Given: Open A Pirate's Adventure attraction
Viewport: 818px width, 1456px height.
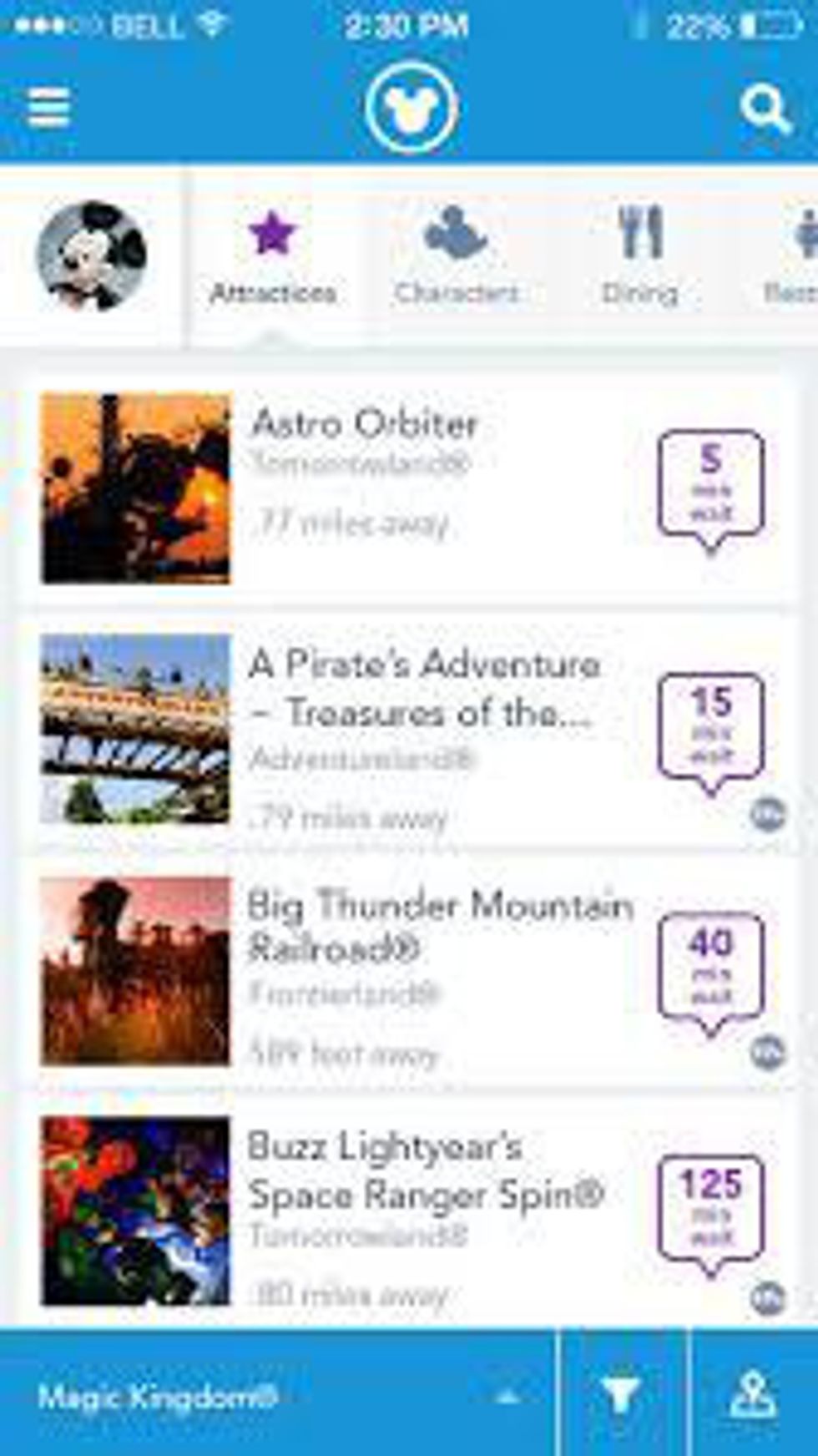Looking at the screenshot, I should (424, 689).
